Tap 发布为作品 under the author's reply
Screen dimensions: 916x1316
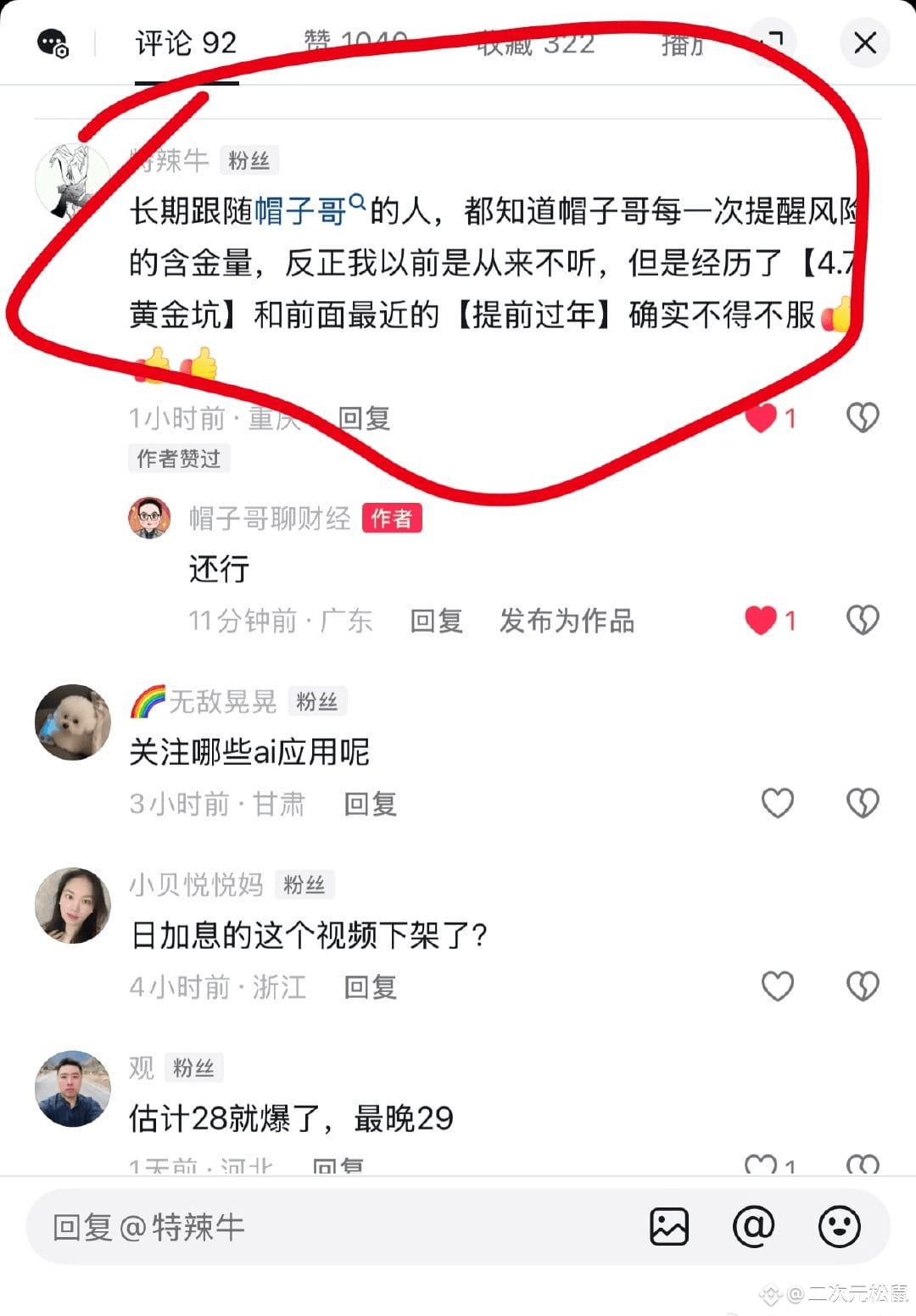coord(567,621)
